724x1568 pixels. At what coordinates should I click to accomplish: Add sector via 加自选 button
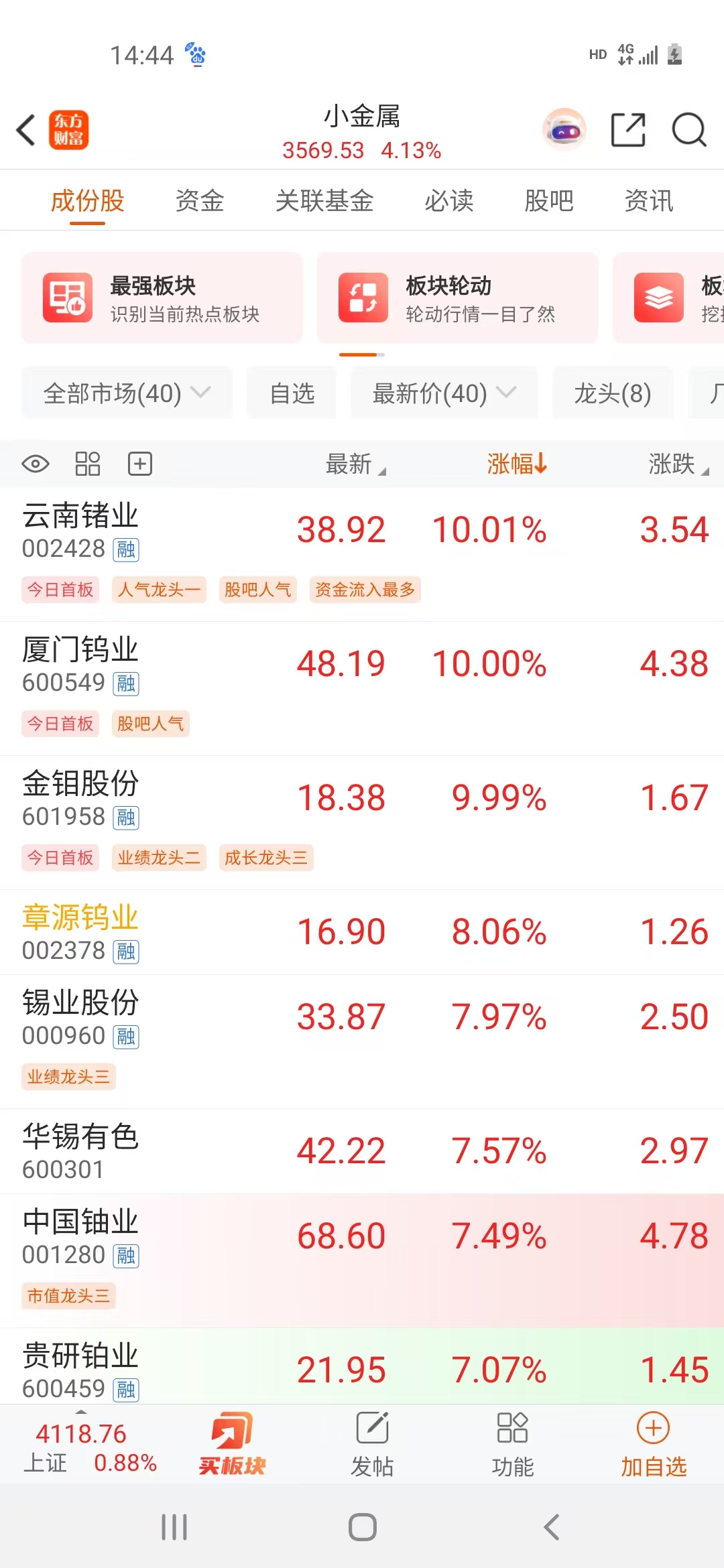pyautogui.click(x=653, y=1444)
